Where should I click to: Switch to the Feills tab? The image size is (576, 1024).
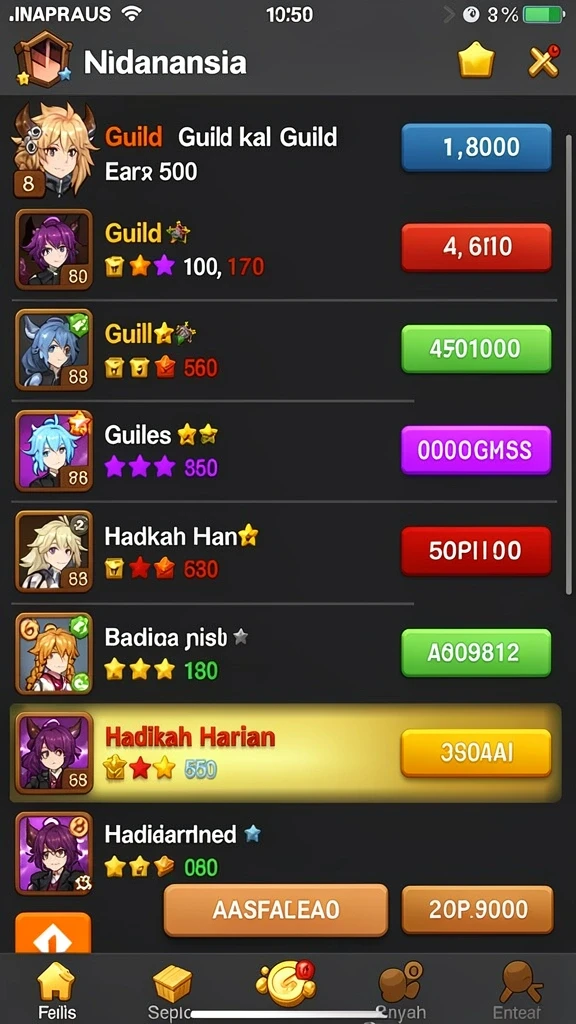point(56,989)
